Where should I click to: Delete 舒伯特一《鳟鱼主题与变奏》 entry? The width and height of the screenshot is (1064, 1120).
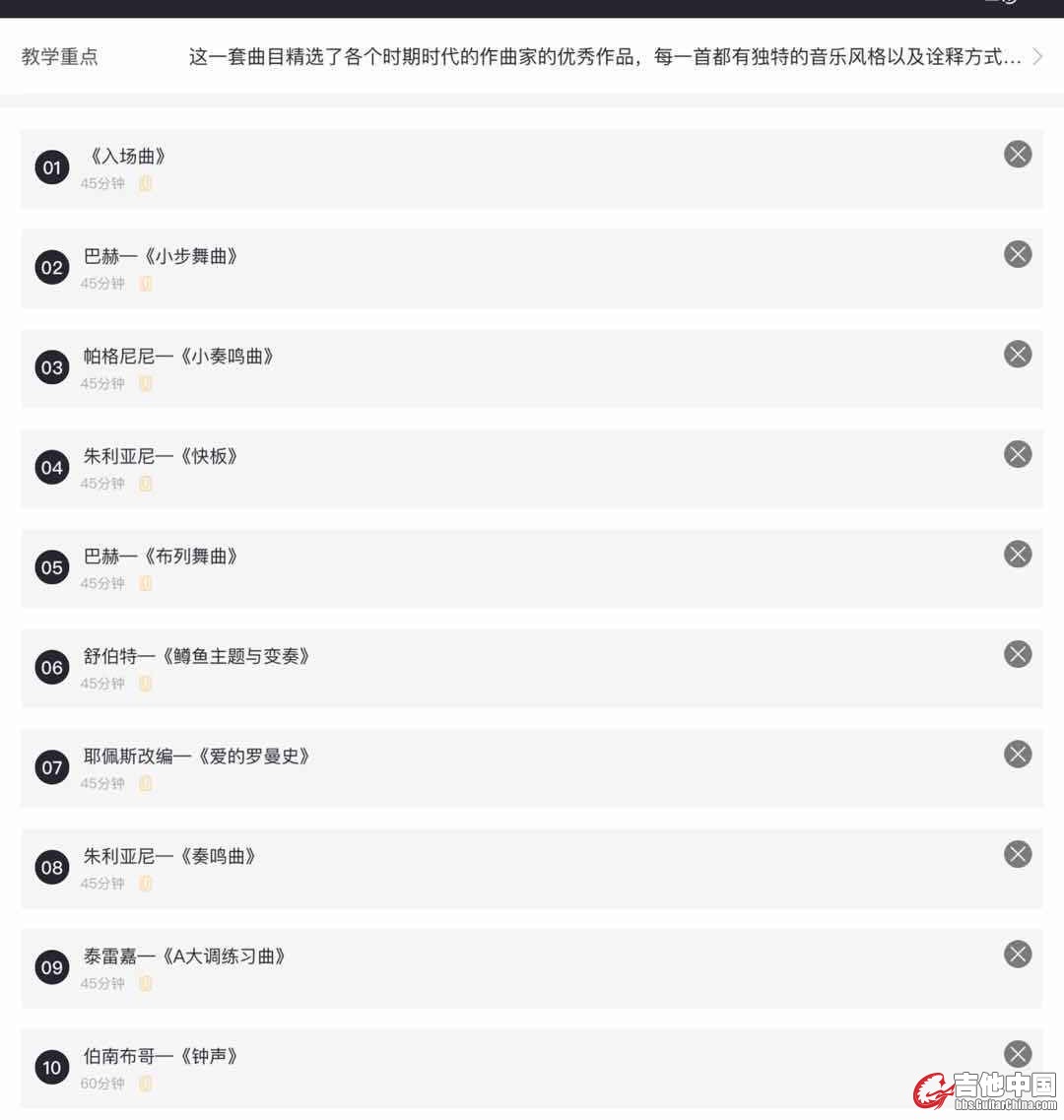point(1017,654)
